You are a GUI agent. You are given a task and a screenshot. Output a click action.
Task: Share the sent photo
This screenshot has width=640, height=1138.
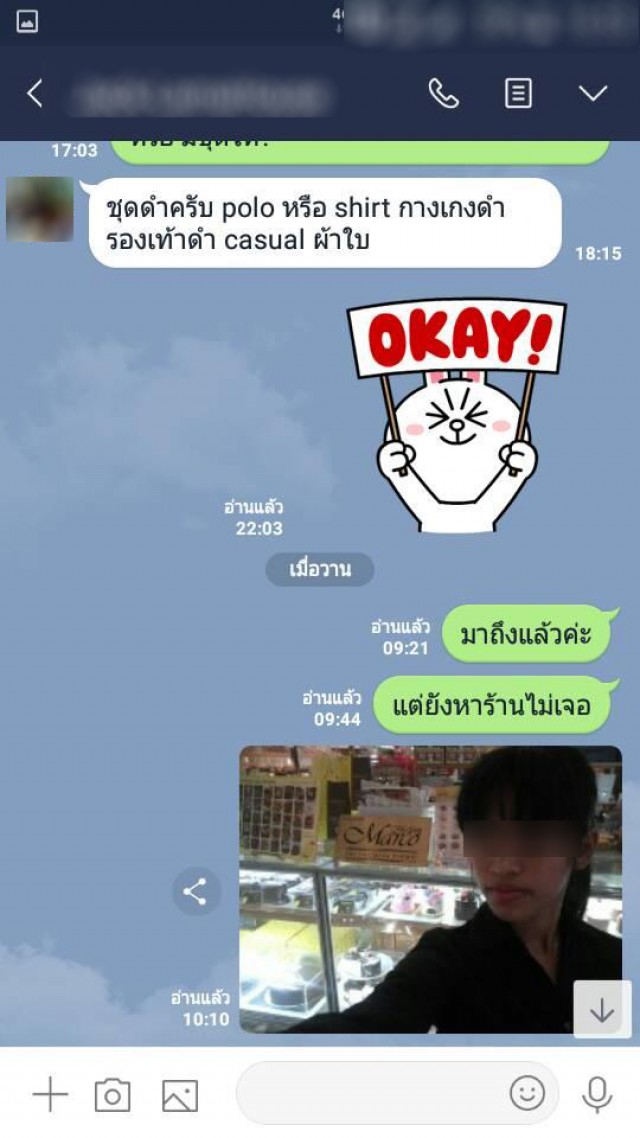pos(195,892)
